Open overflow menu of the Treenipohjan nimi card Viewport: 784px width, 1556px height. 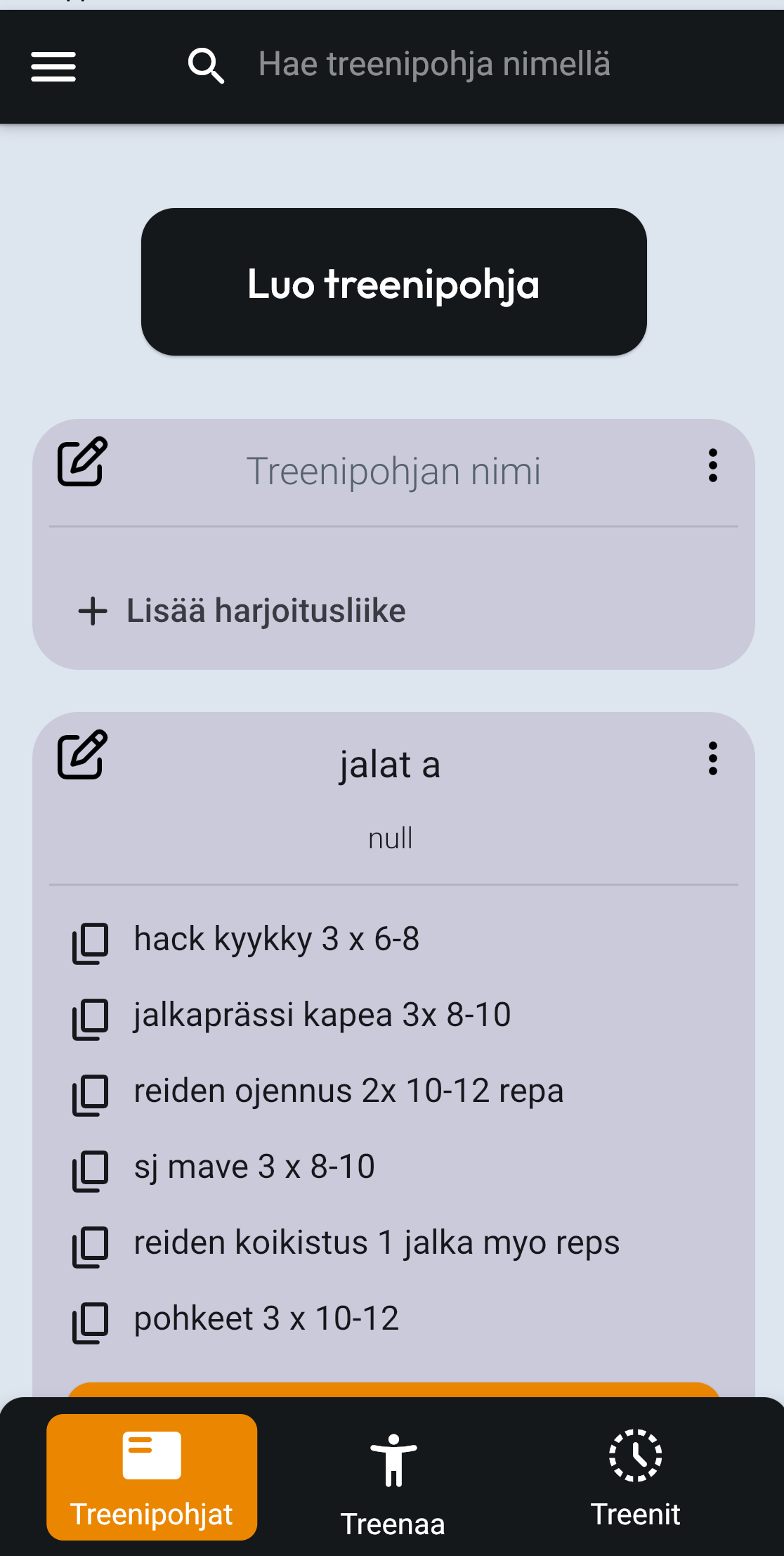coord(713,465)
